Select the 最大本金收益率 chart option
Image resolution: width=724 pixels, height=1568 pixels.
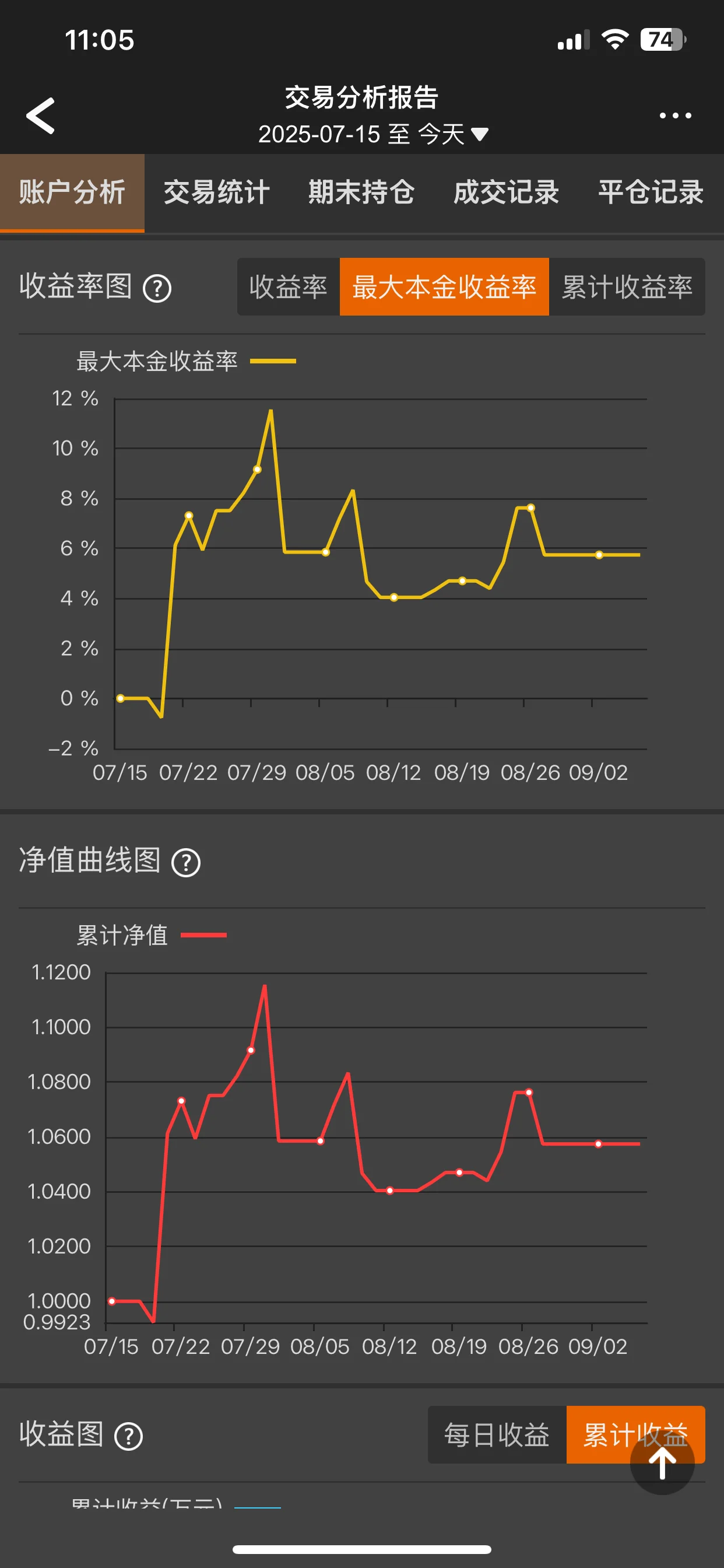pyautogui.click(x=444, y=286)
